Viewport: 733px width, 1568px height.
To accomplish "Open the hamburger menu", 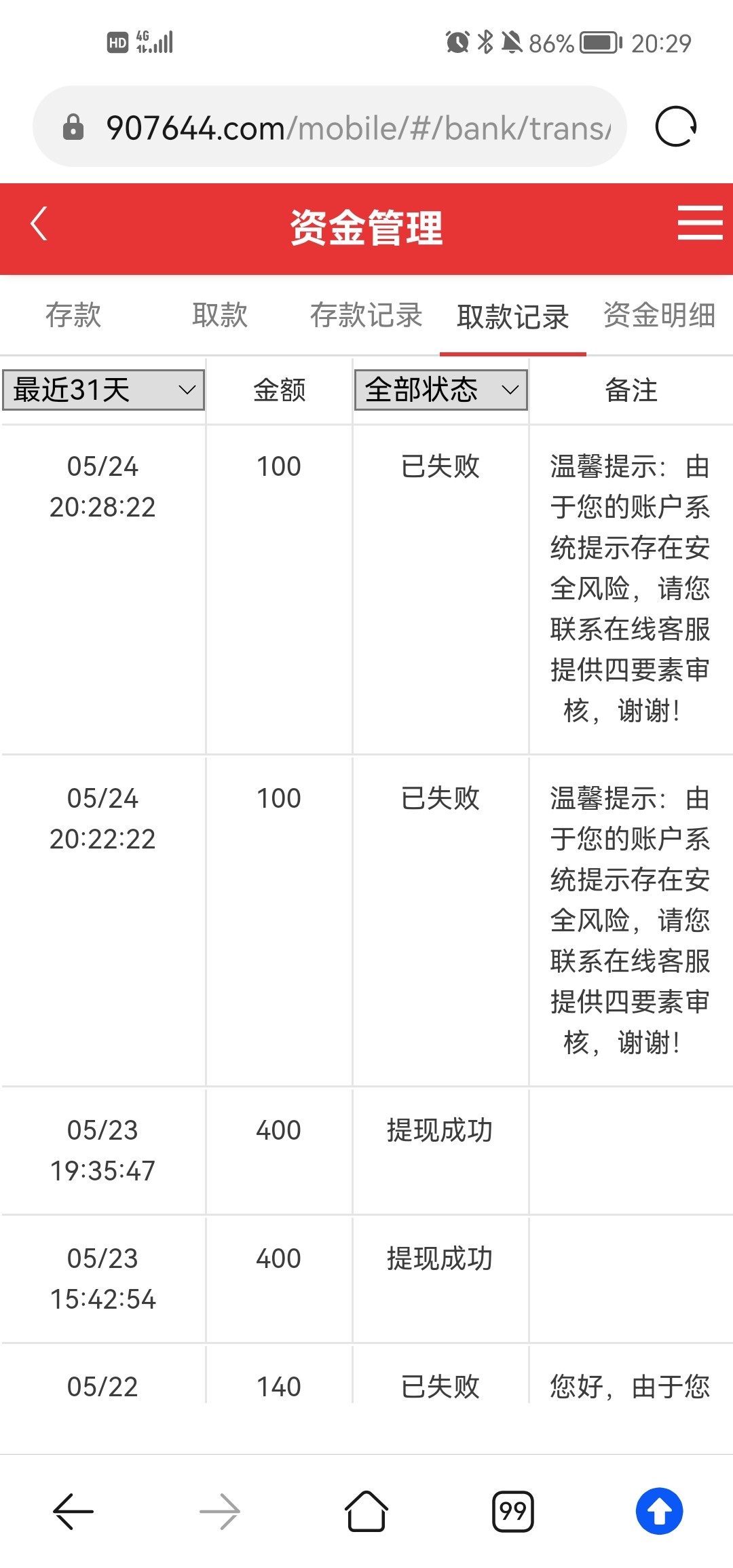I will point(700,223).
